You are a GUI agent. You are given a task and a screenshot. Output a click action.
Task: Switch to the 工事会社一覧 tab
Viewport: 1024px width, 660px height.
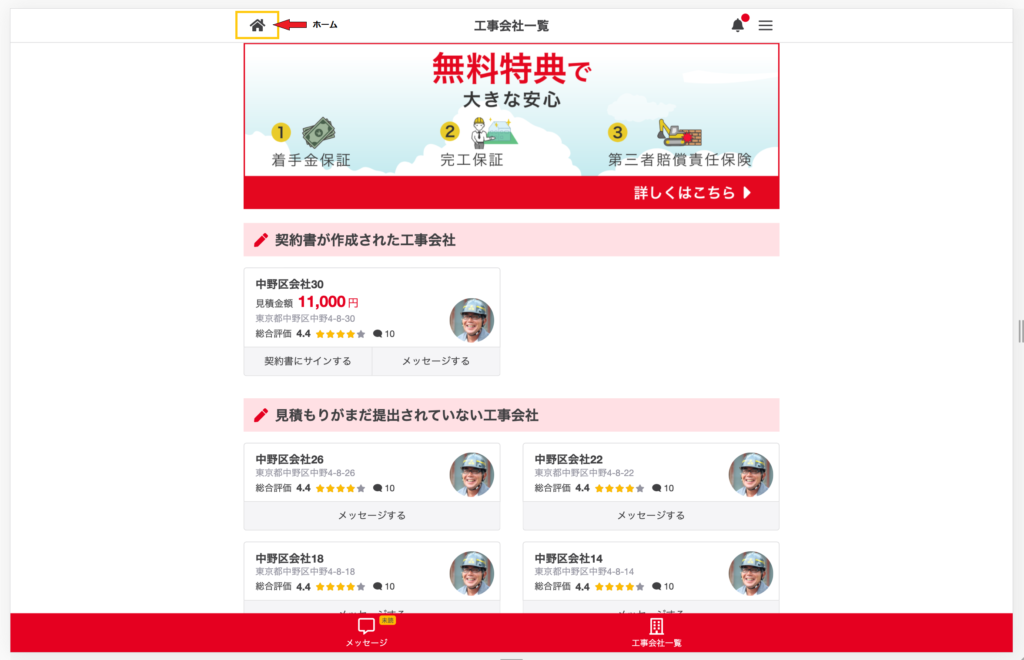point(656,632)
